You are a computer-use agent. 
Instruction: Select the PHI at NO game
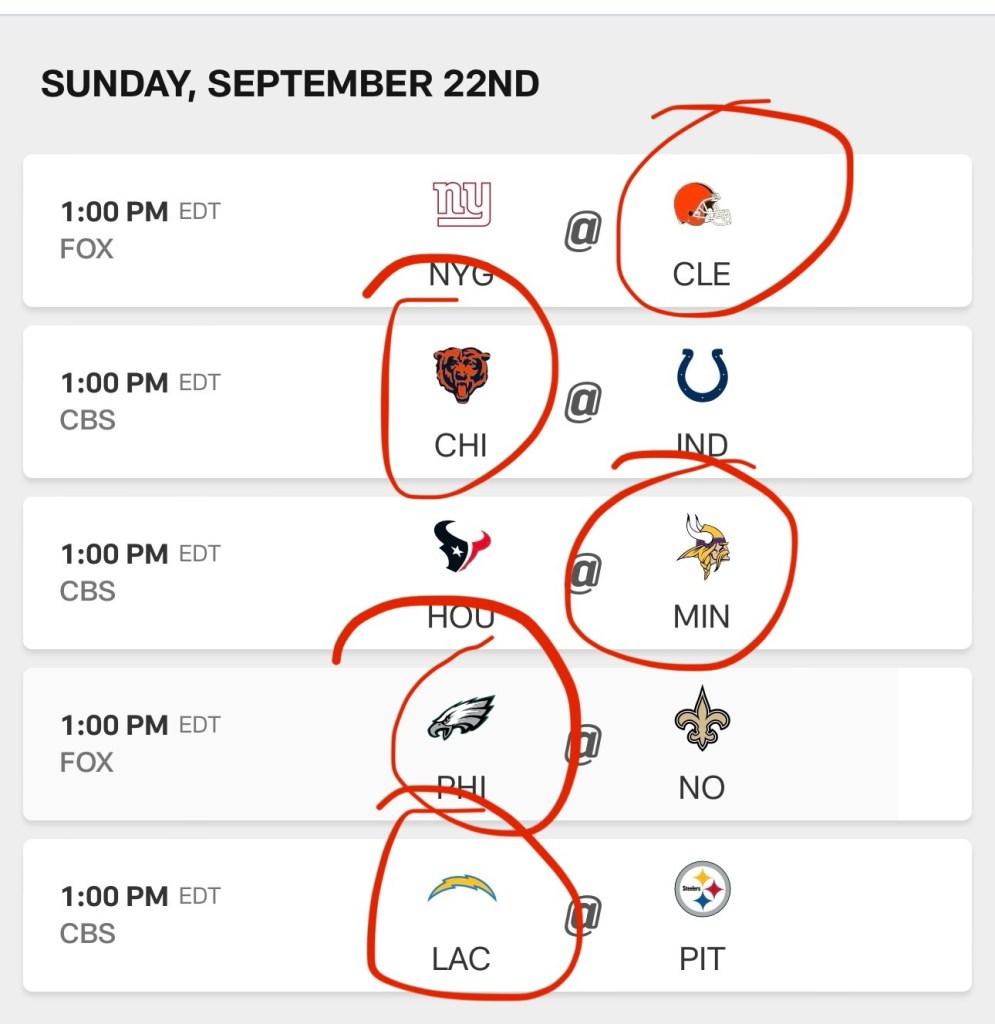(497, 744)
